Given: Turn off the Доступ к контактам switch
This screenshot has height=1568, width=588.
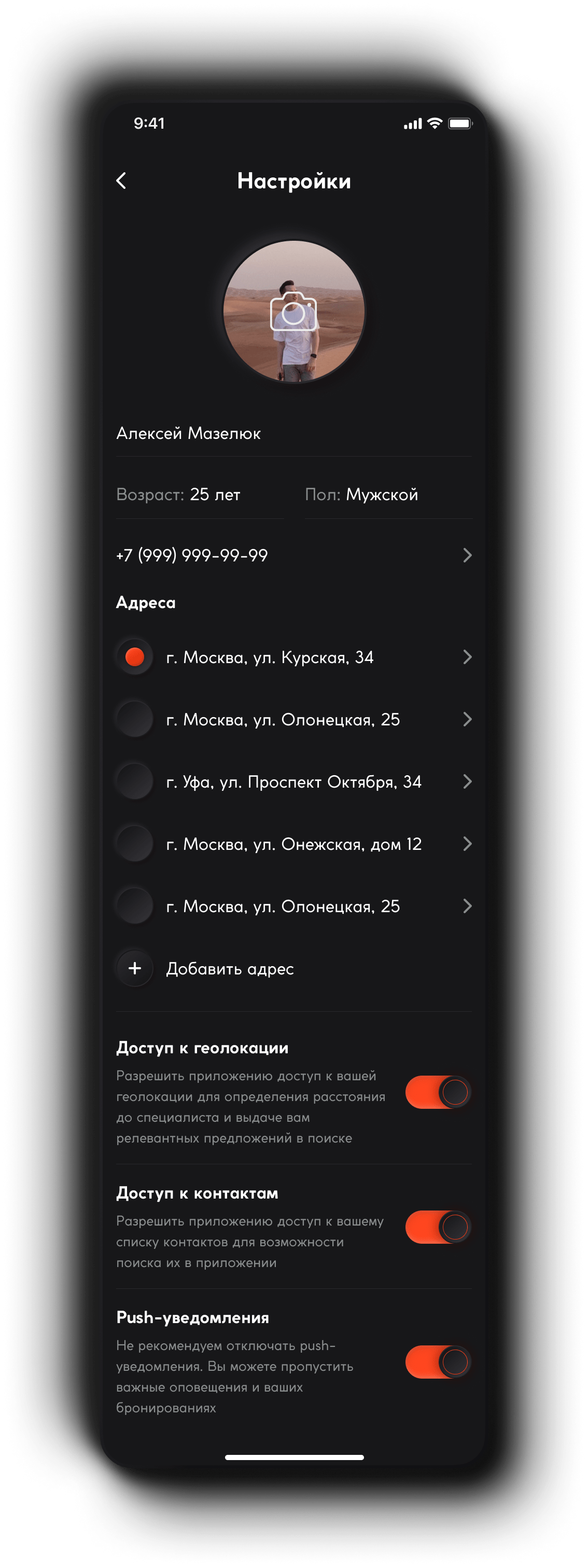Looking at the screenshot, I should (x=438, y=1227).
